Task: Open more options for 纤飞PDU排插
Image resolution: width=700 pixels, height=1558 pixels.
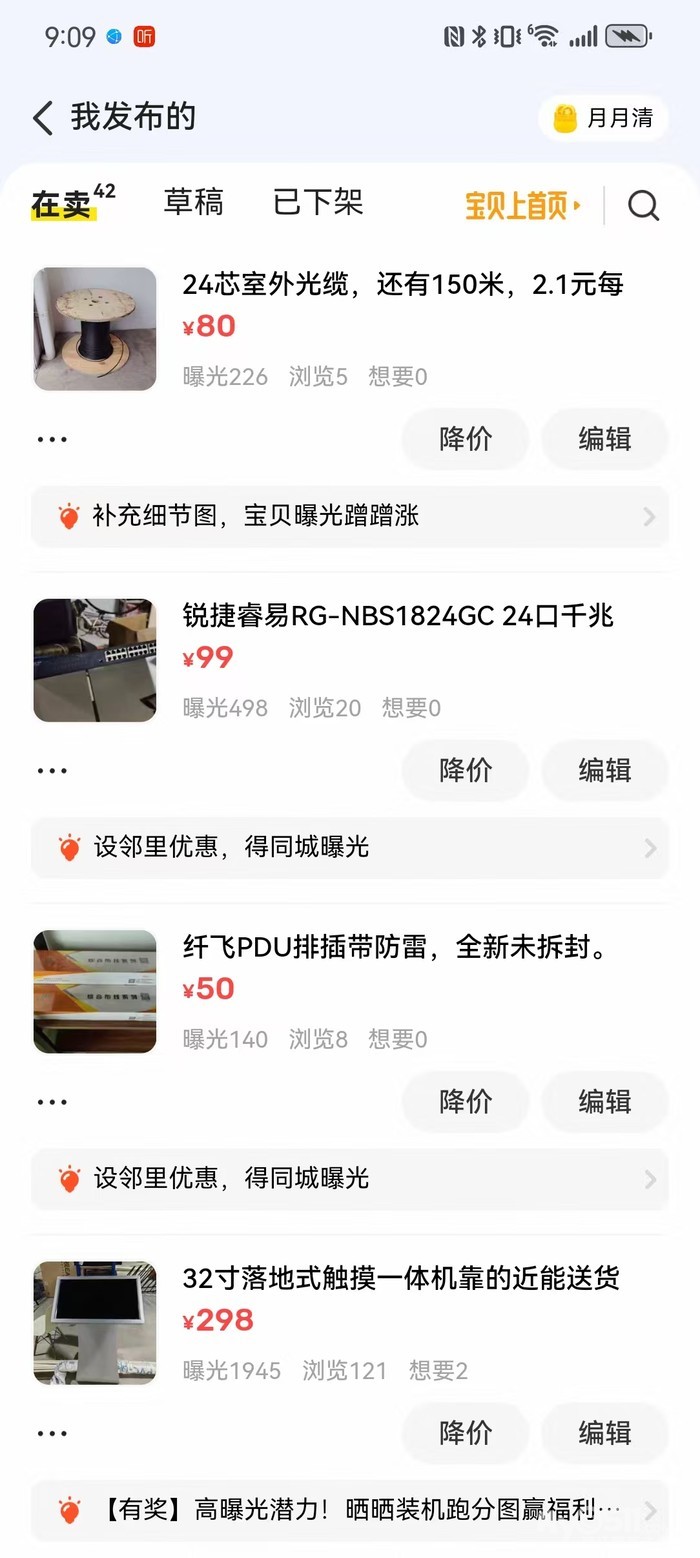Action: coord(52,1102)
